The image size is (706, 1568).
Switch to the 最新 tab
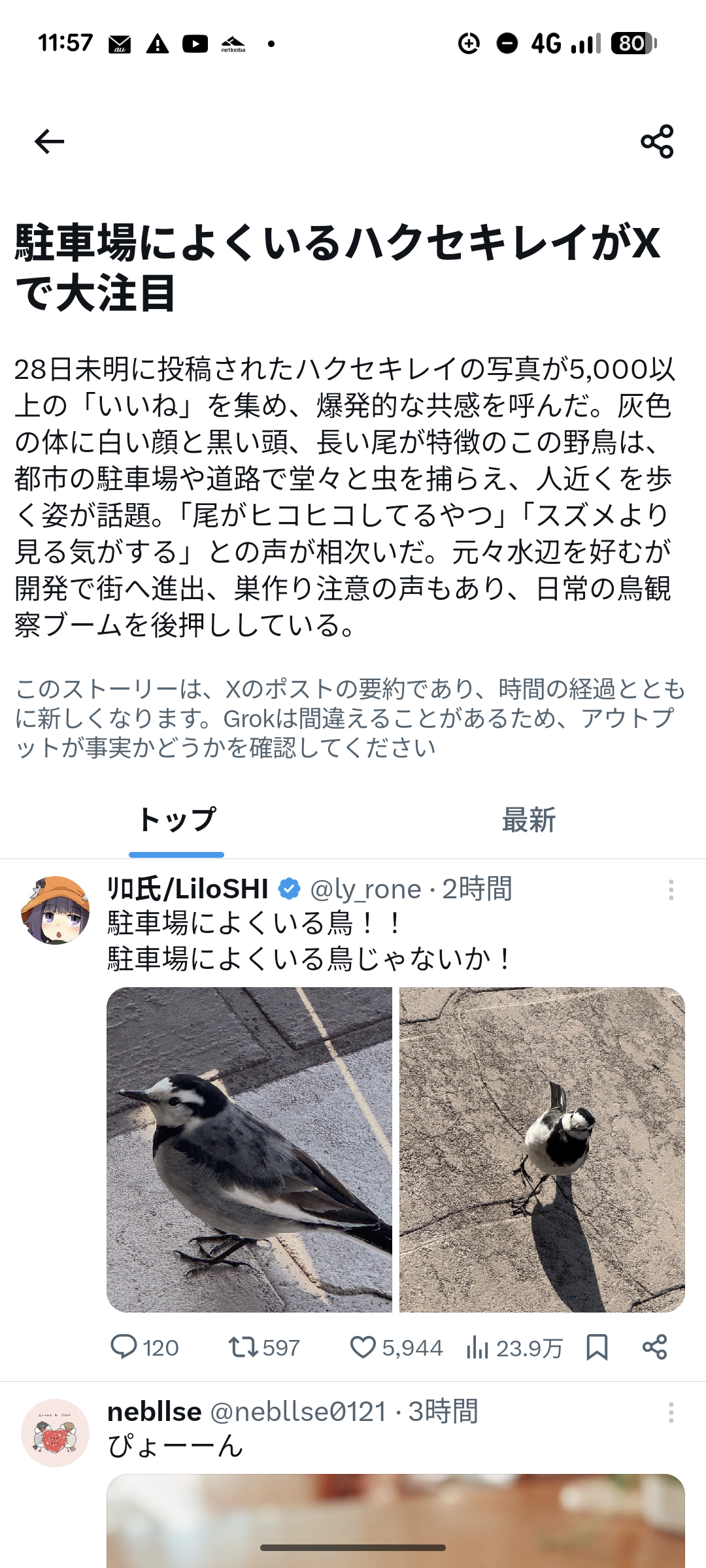tap(529, 820)
